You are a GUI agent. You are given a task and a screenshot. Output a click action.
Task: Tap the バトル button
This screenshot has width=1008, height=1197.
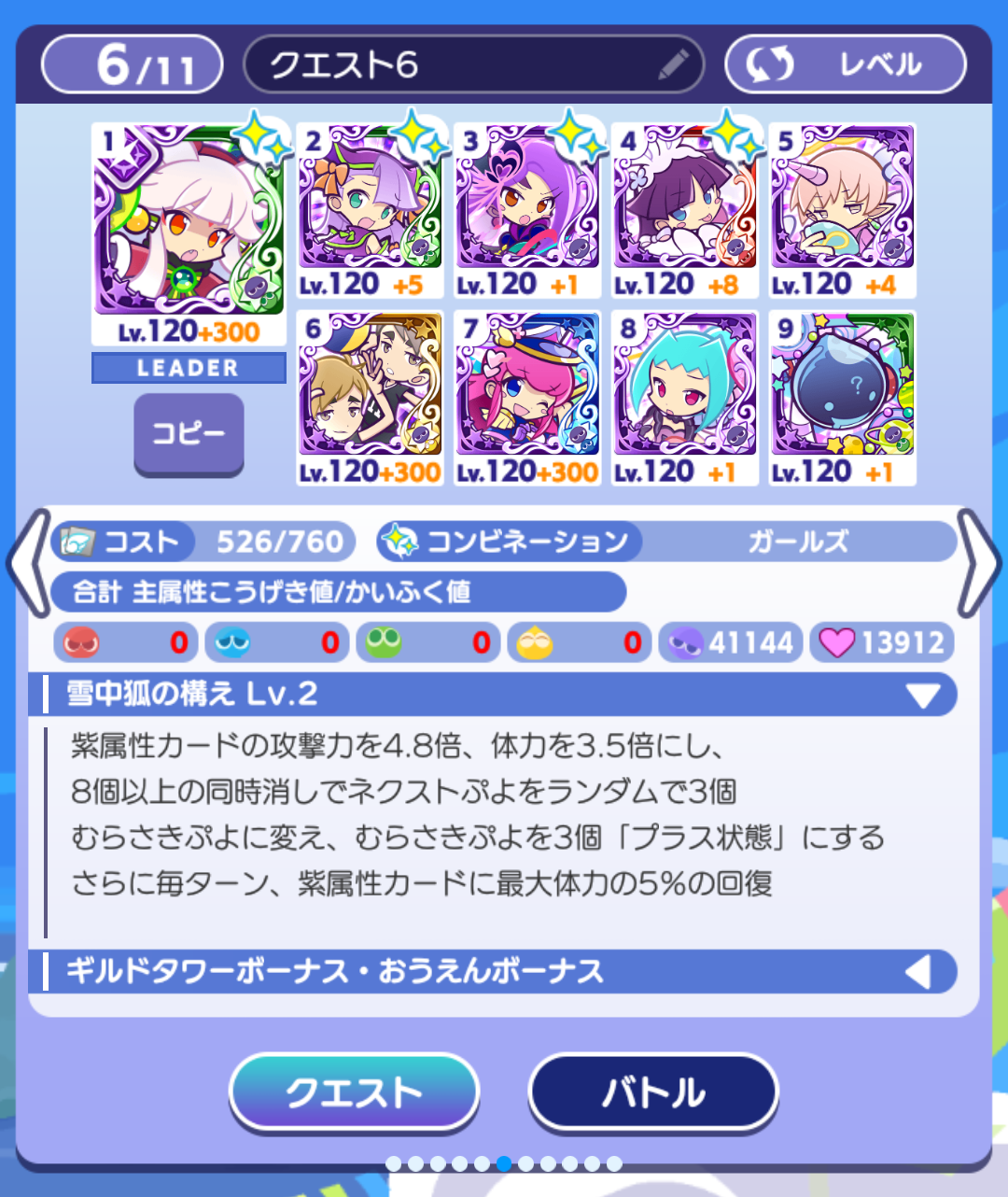[x=653, y=1092]
